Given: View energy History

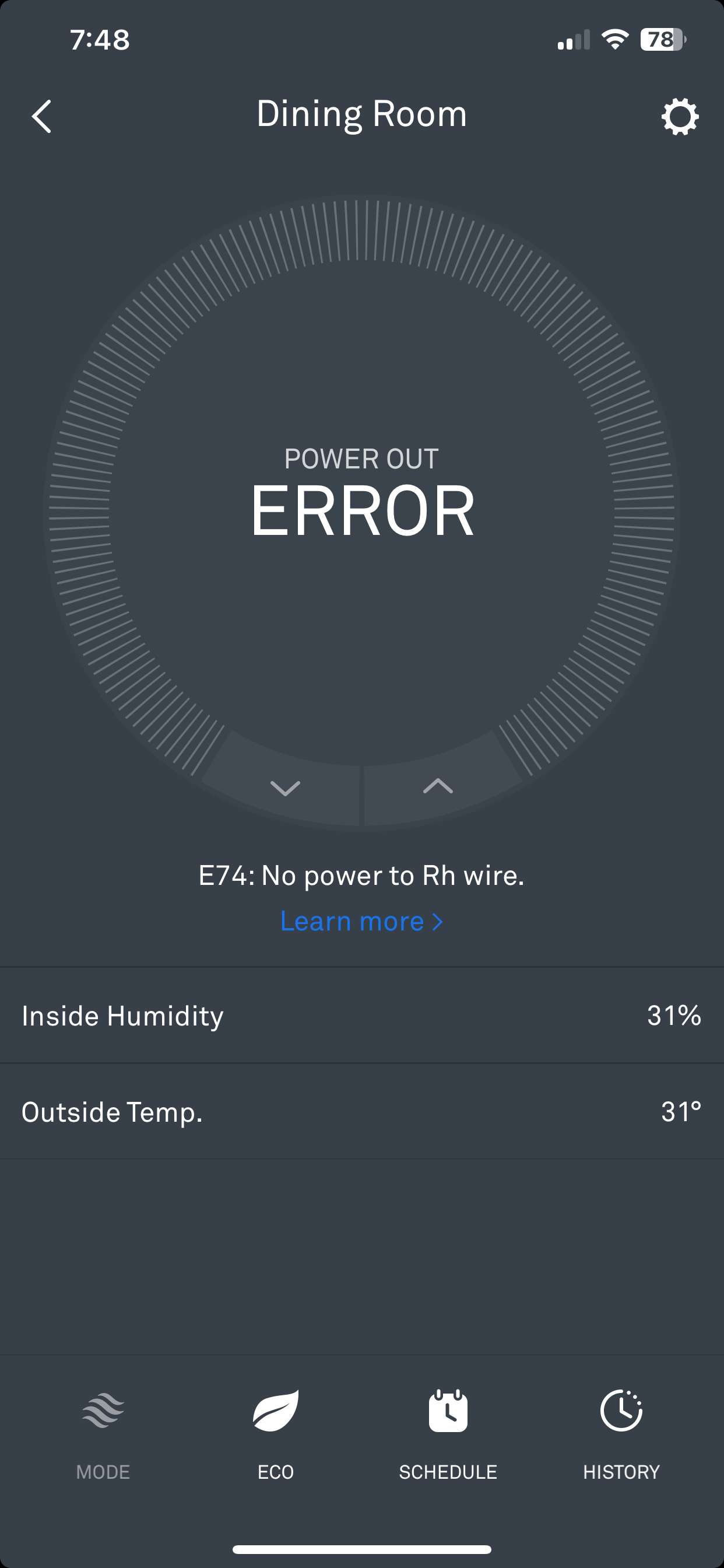Looking at the screenshot, I should point(621,1431).
